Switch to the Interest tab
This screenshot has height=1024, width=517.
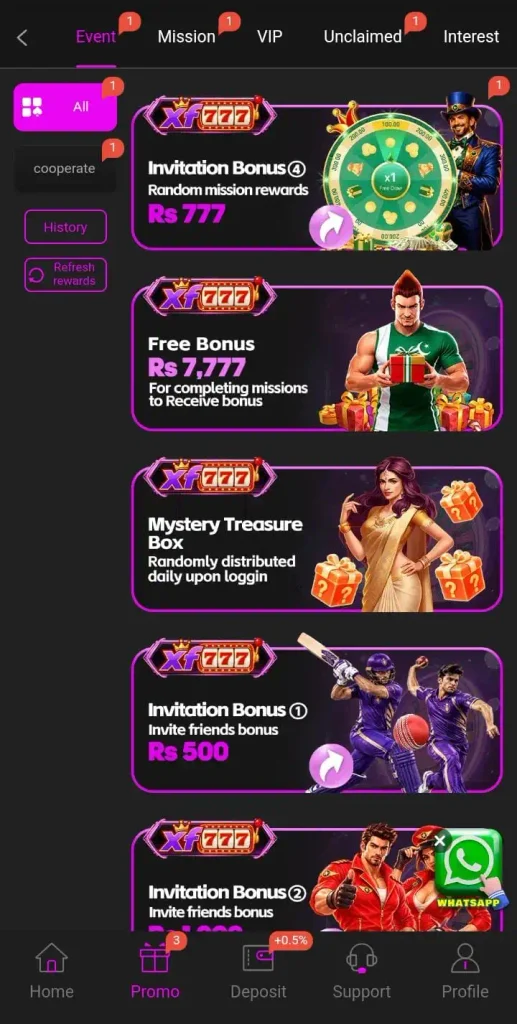471,37
